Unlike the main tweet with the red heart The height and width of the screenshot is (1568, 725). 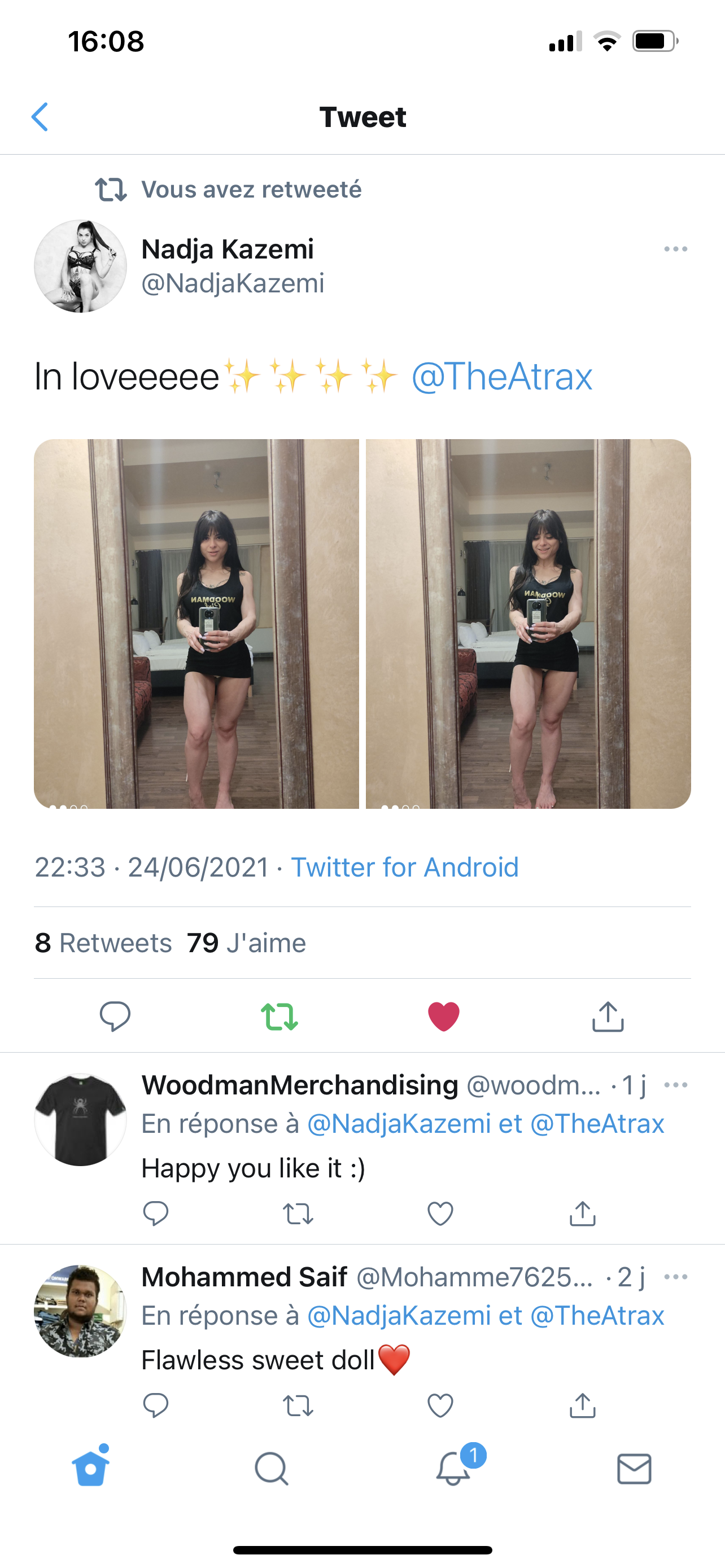(x=443, y=1016)
